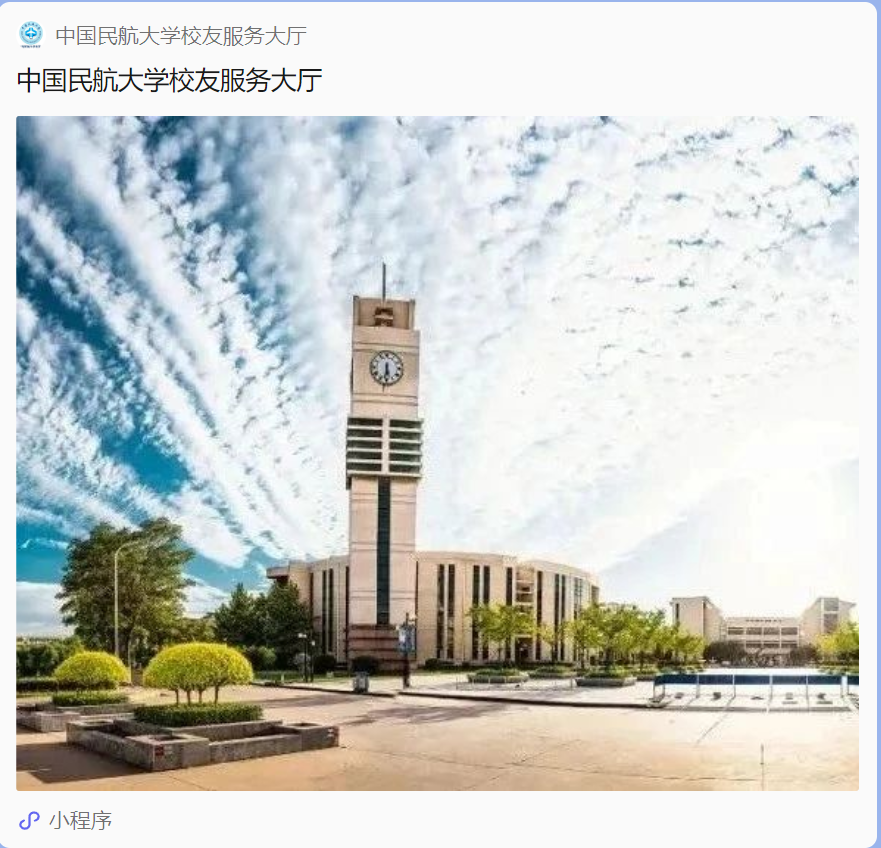Open the 中国民航大学校友服务大厅 mini program card
This screenshot has width=881, height=848.
437,453
